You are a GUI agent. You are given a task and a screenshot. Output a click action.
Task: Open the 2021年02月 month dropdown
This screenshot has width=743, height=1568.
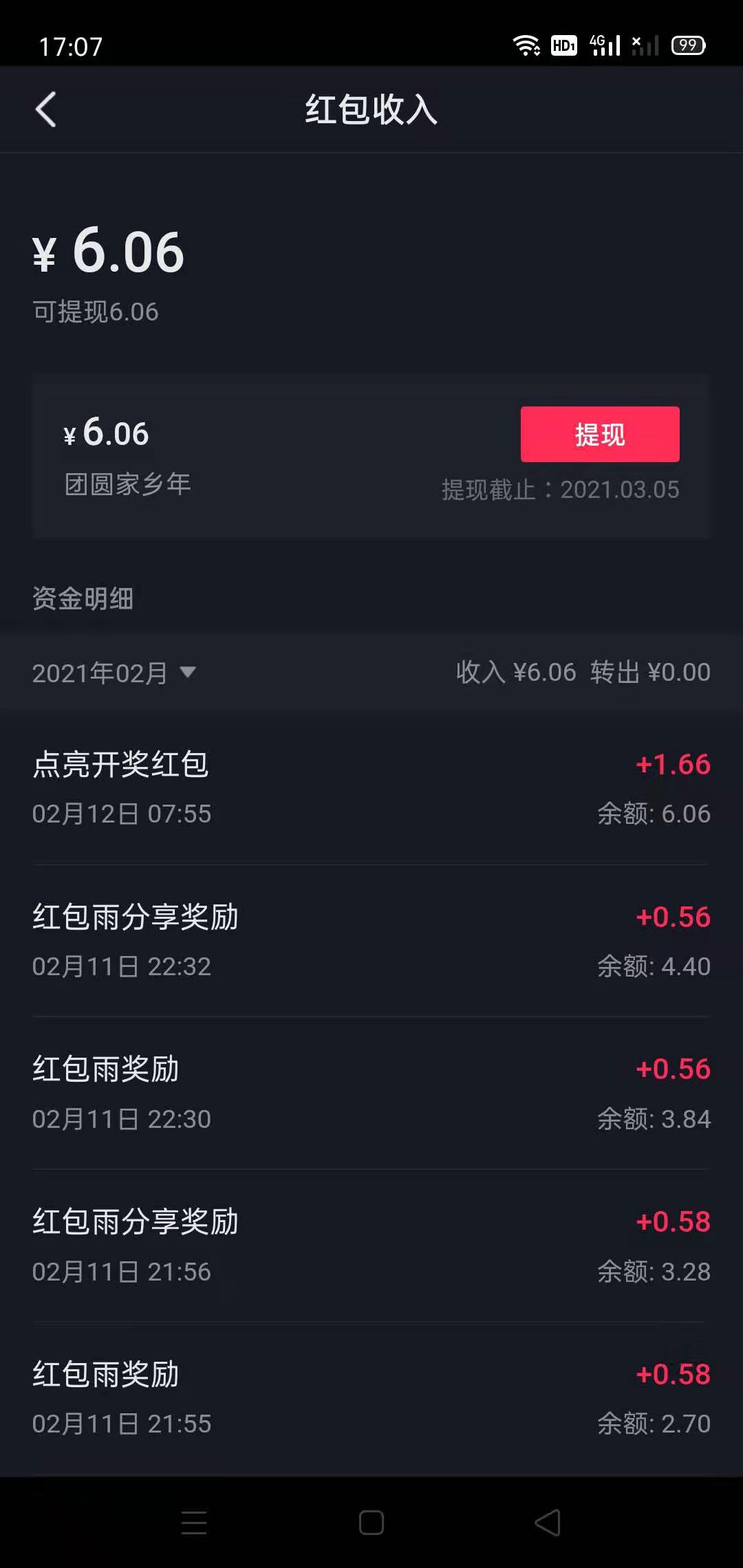[114, 673]
